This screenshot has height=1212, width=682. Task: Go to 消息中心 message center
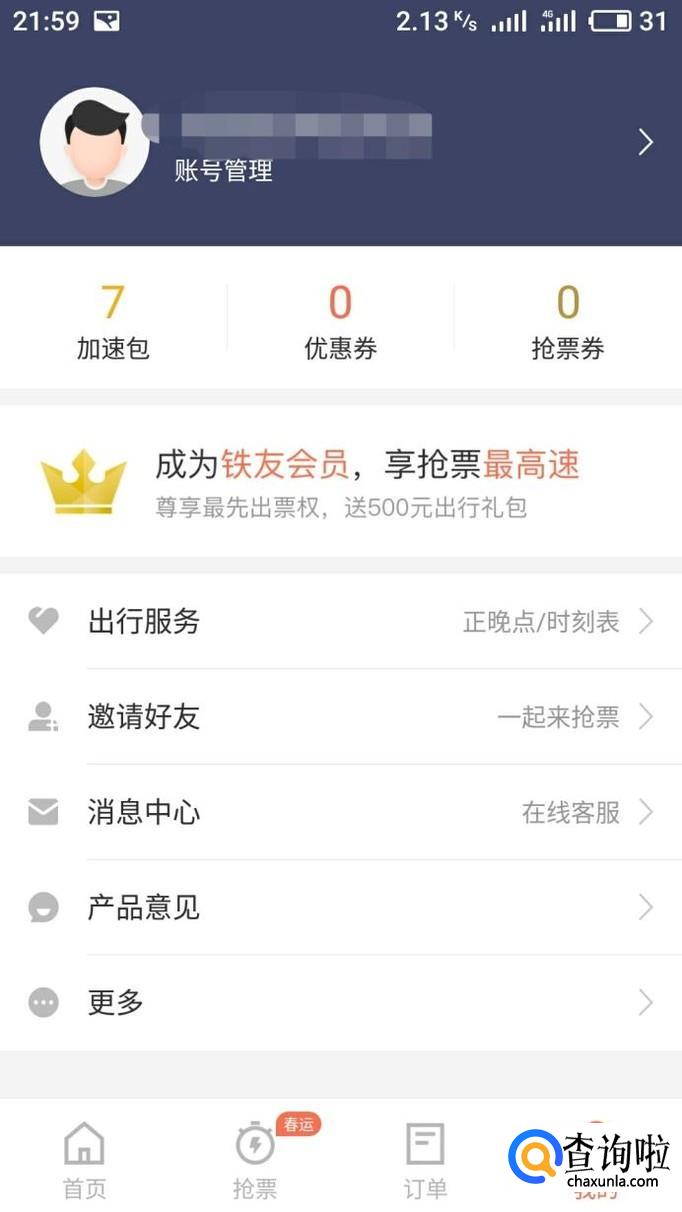pos(341,812)
